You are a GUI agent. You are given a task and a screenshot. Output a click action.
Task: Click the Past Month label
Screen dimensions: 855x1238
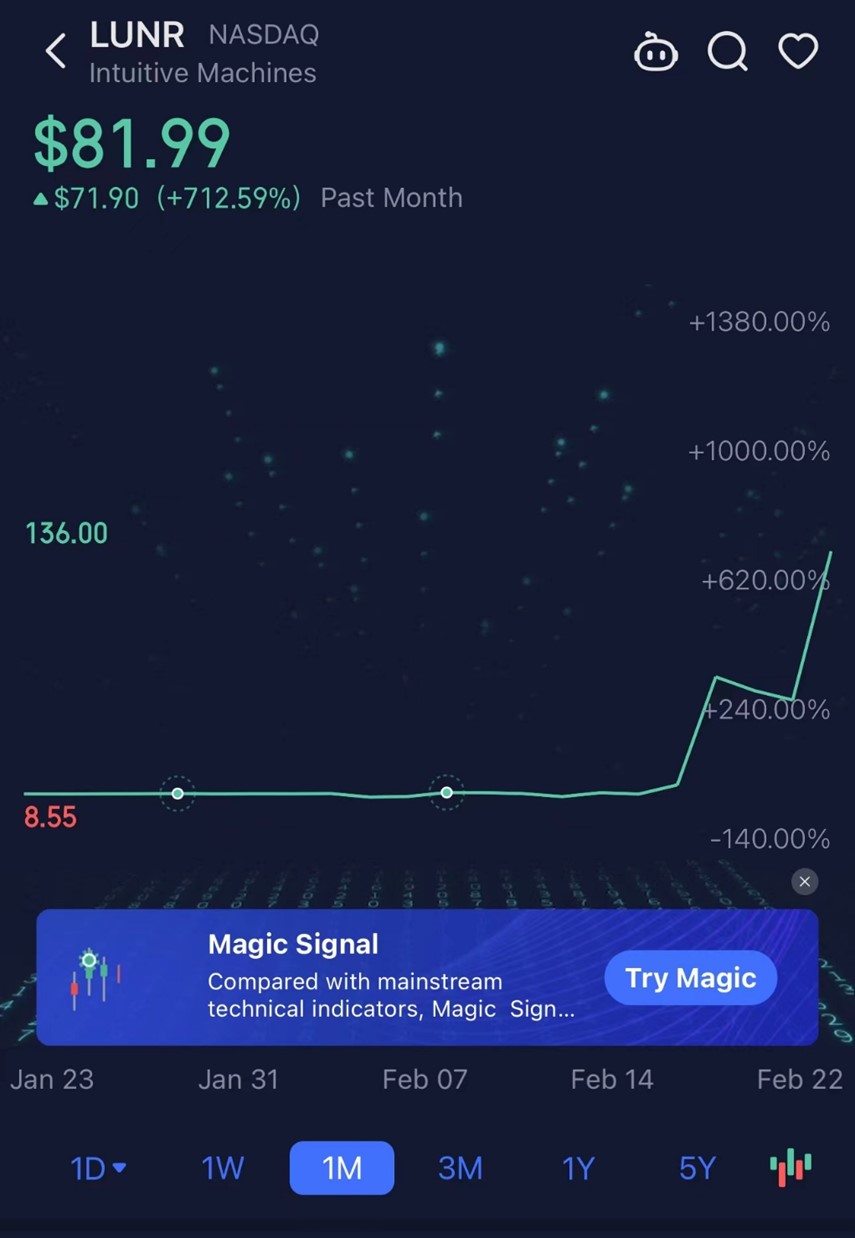pyautogui.click(x=391, y=198)
